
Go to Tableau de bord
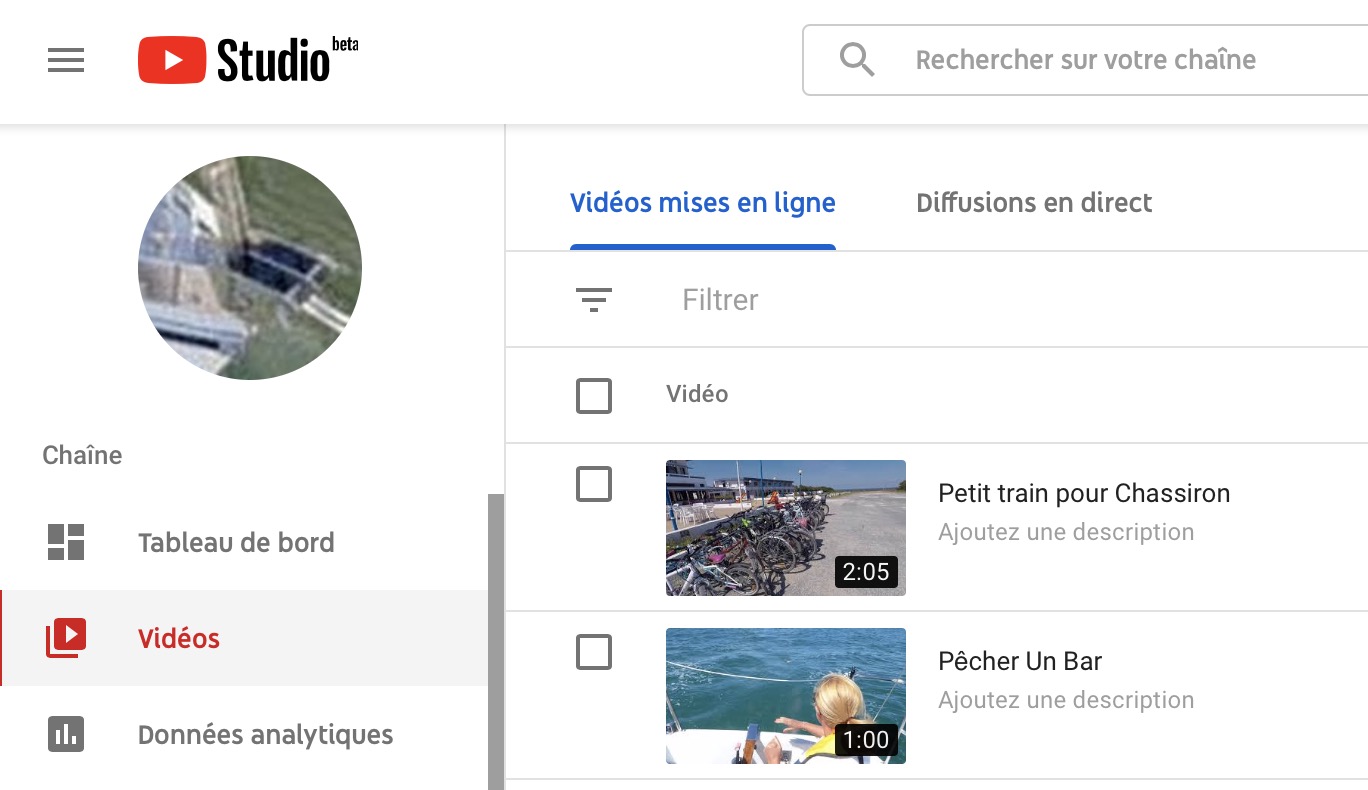(x=236, y=543)
